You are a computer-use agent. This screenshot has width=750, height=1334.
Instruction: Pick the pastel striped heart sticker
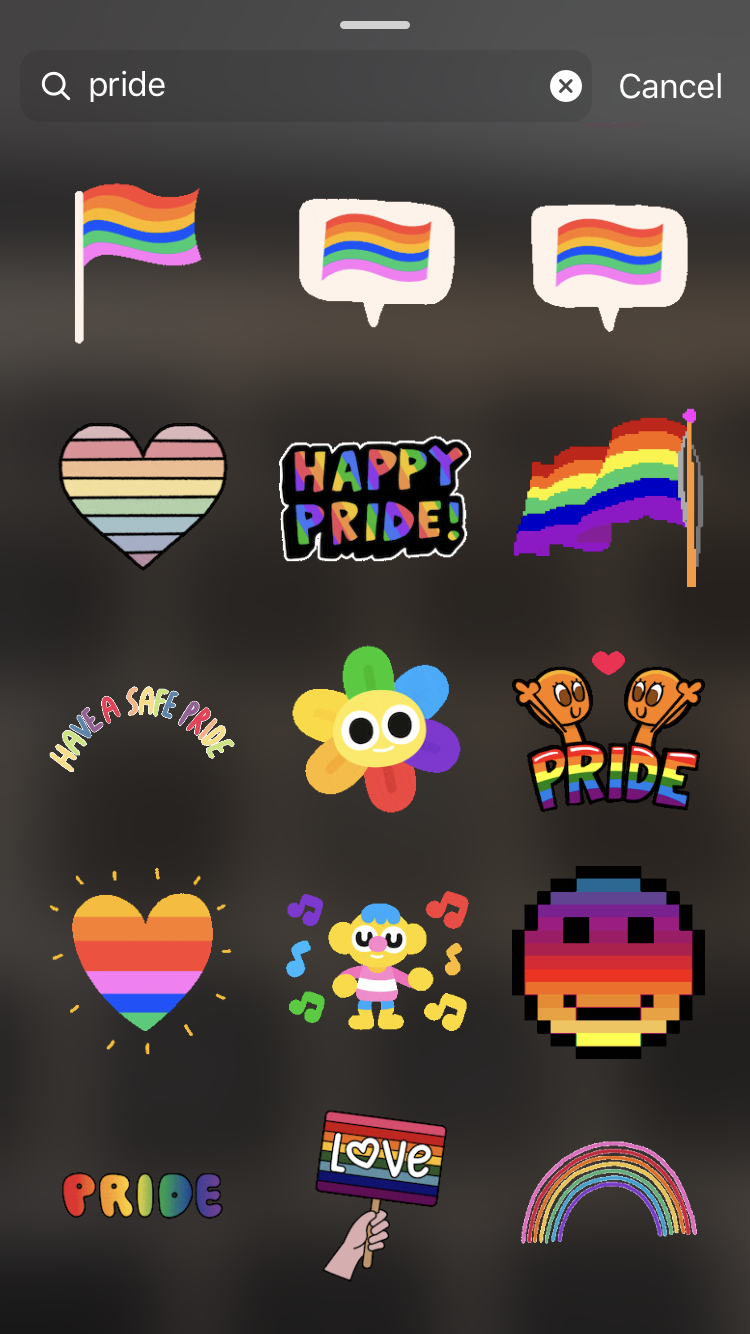[x=143, y=495]
